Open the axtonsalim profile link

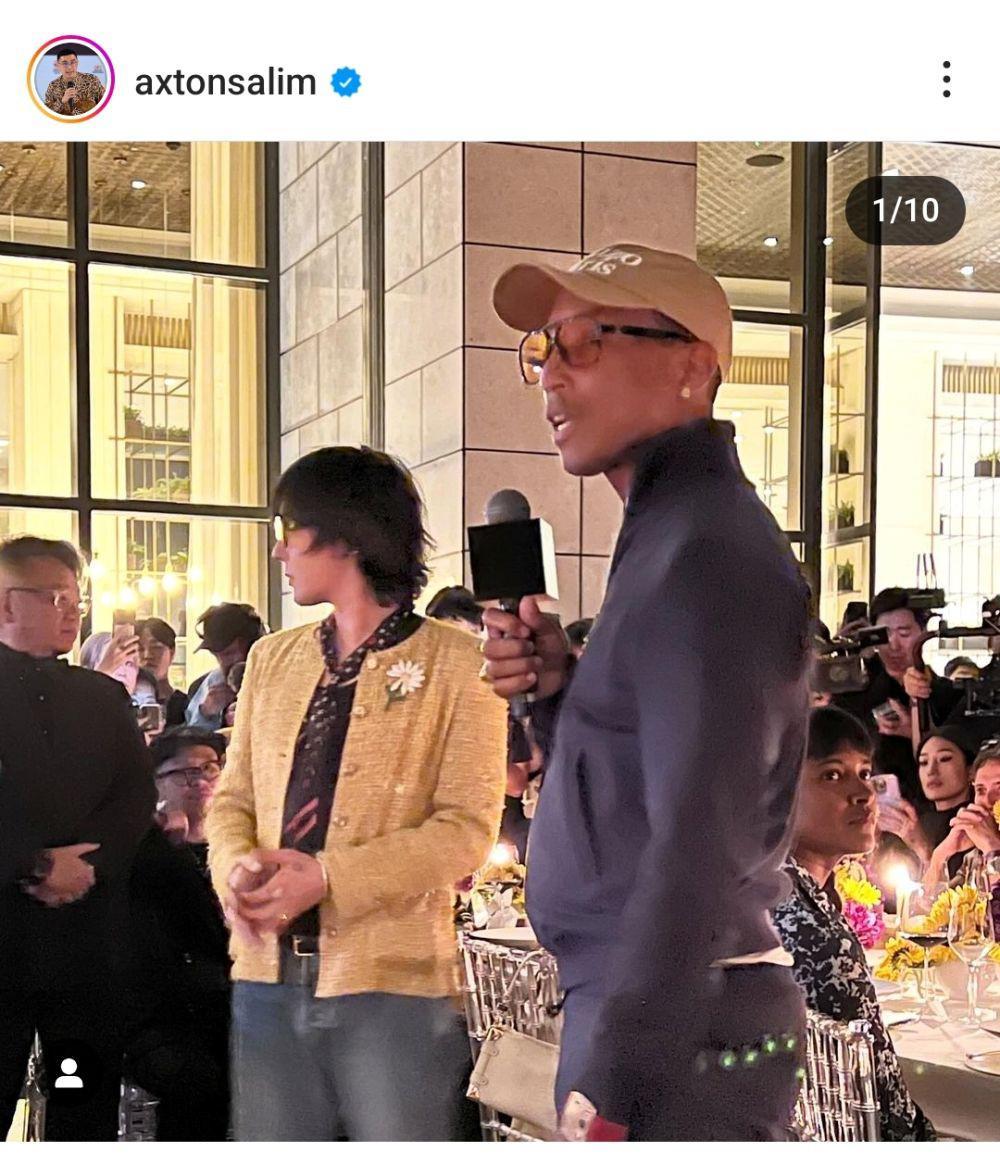225,82
